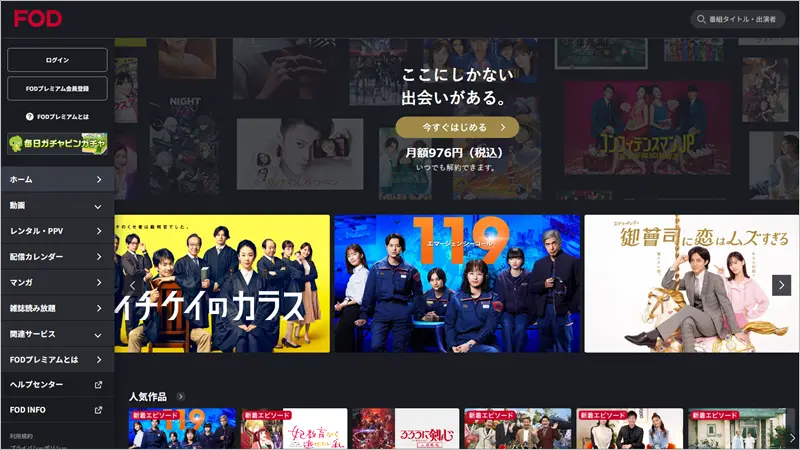800x450 pixels.
Task: Open 人気作品 see-more arrow
Action: tap(180, 396)
